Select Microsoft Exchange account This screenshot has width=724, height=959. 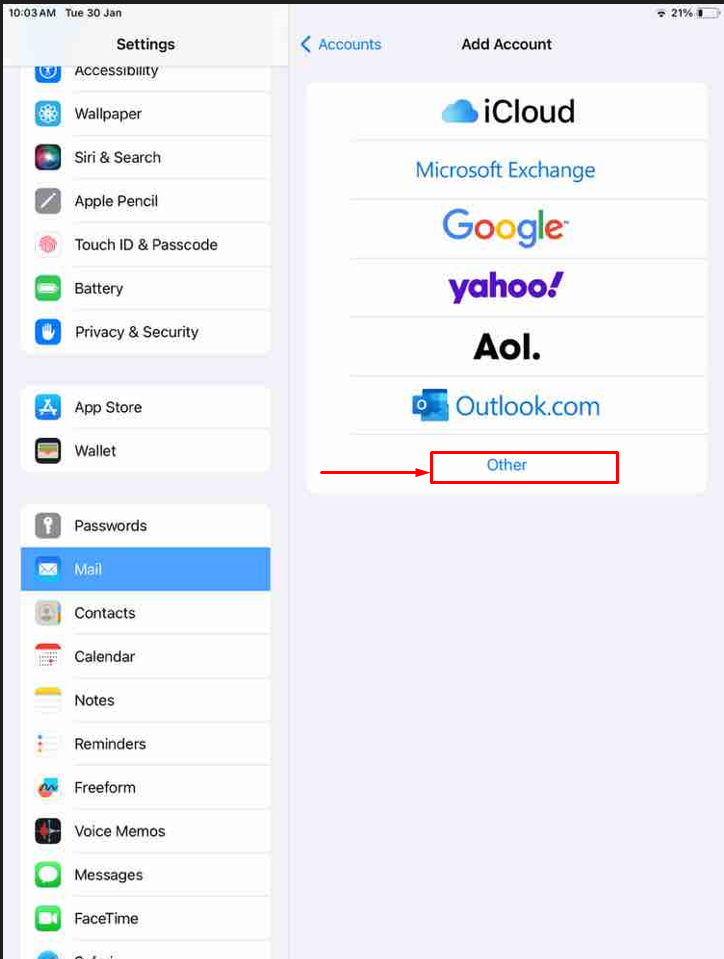(506, 170)
